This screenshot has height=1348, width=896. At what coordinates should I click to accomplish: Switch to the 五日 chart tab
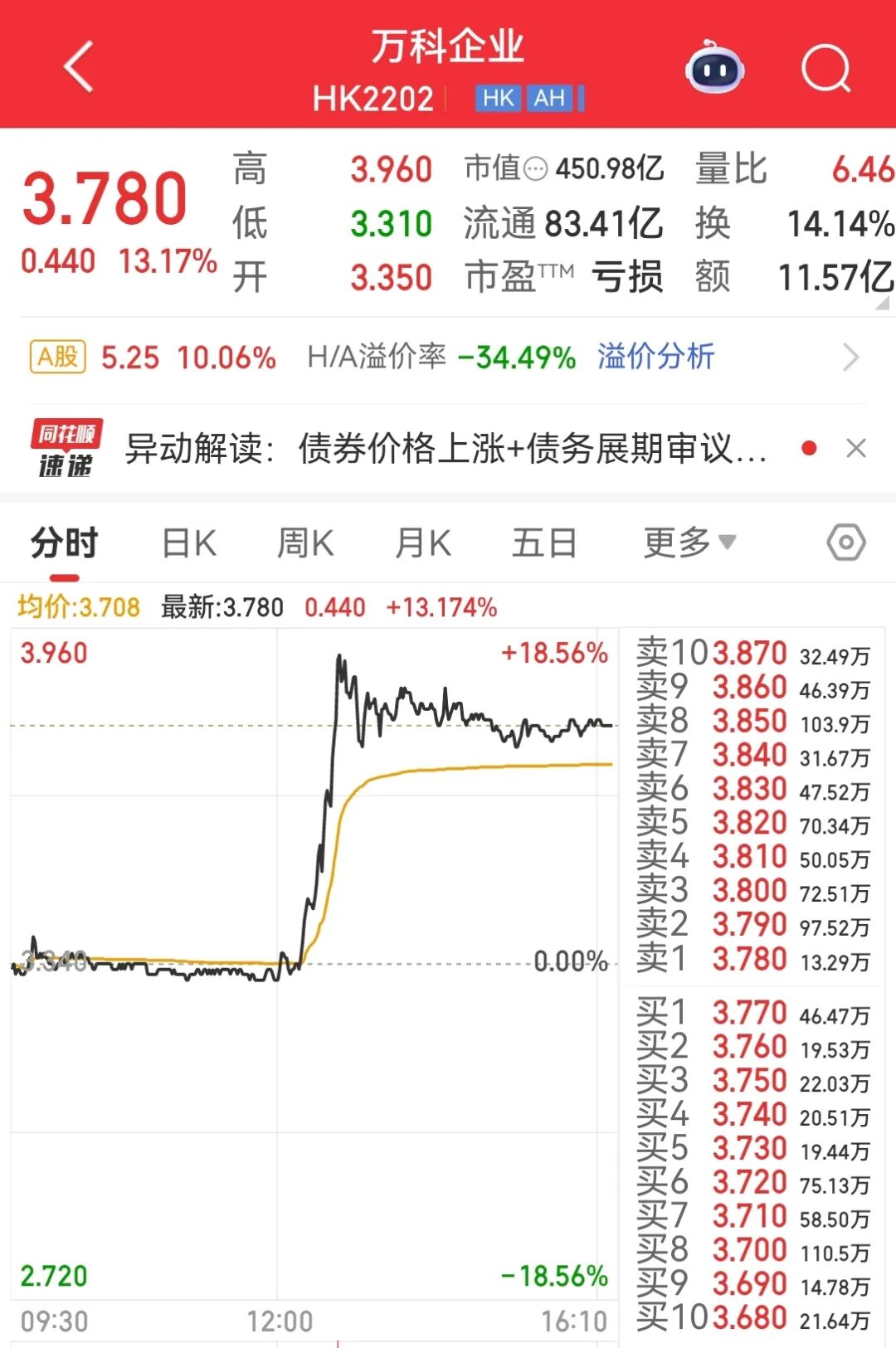coord(543,543)
